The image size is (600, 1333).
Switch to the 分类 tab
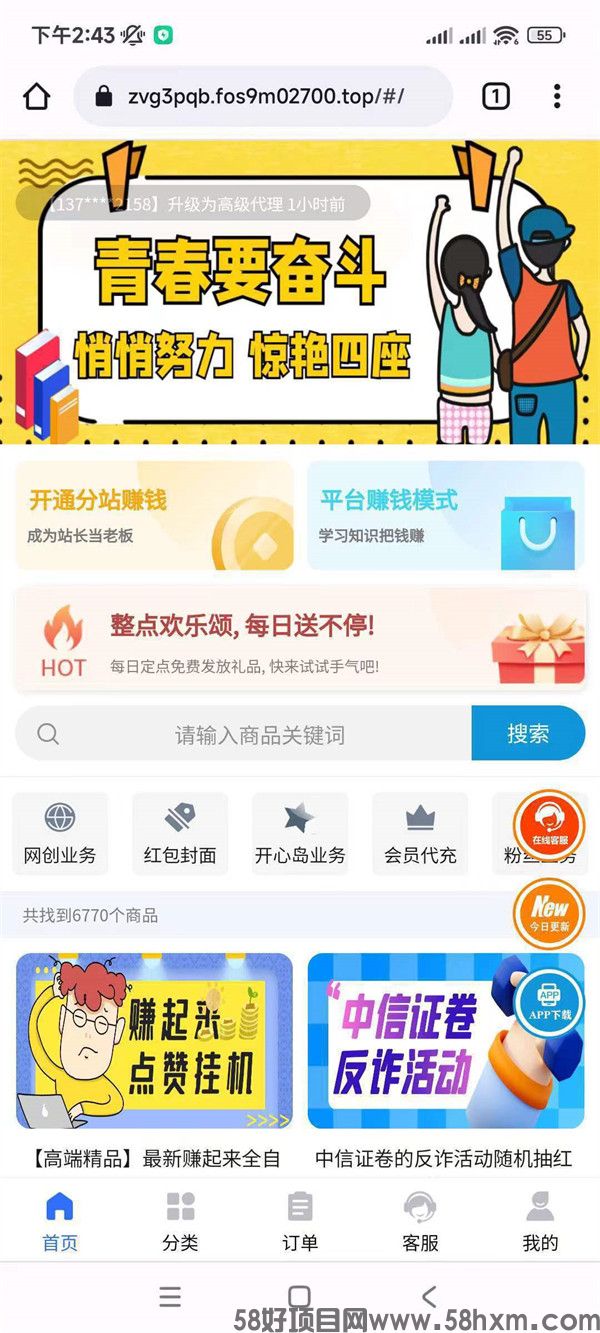(180, 1221)
